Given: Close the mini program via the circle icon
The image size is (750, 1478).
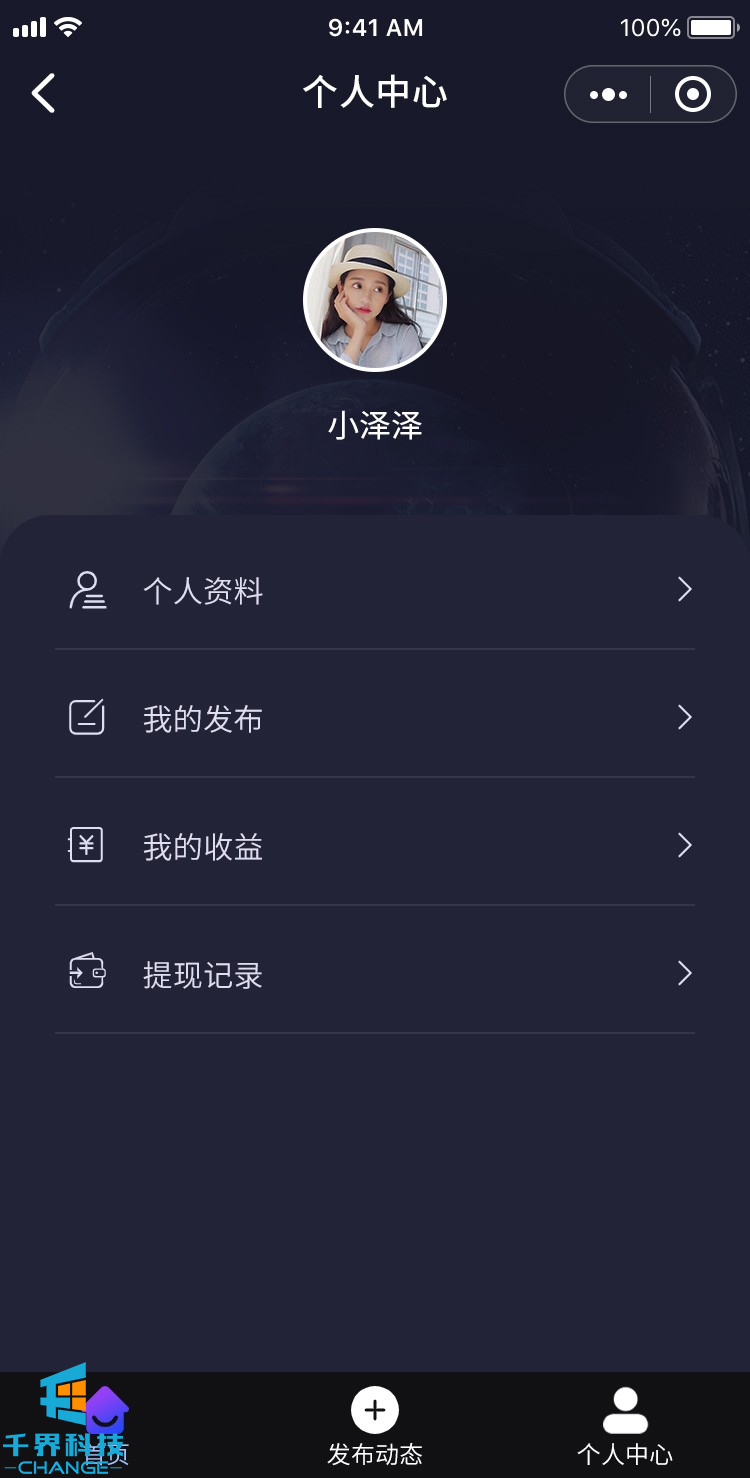Looking at the screenshot, I should click(x=692, y=95).
